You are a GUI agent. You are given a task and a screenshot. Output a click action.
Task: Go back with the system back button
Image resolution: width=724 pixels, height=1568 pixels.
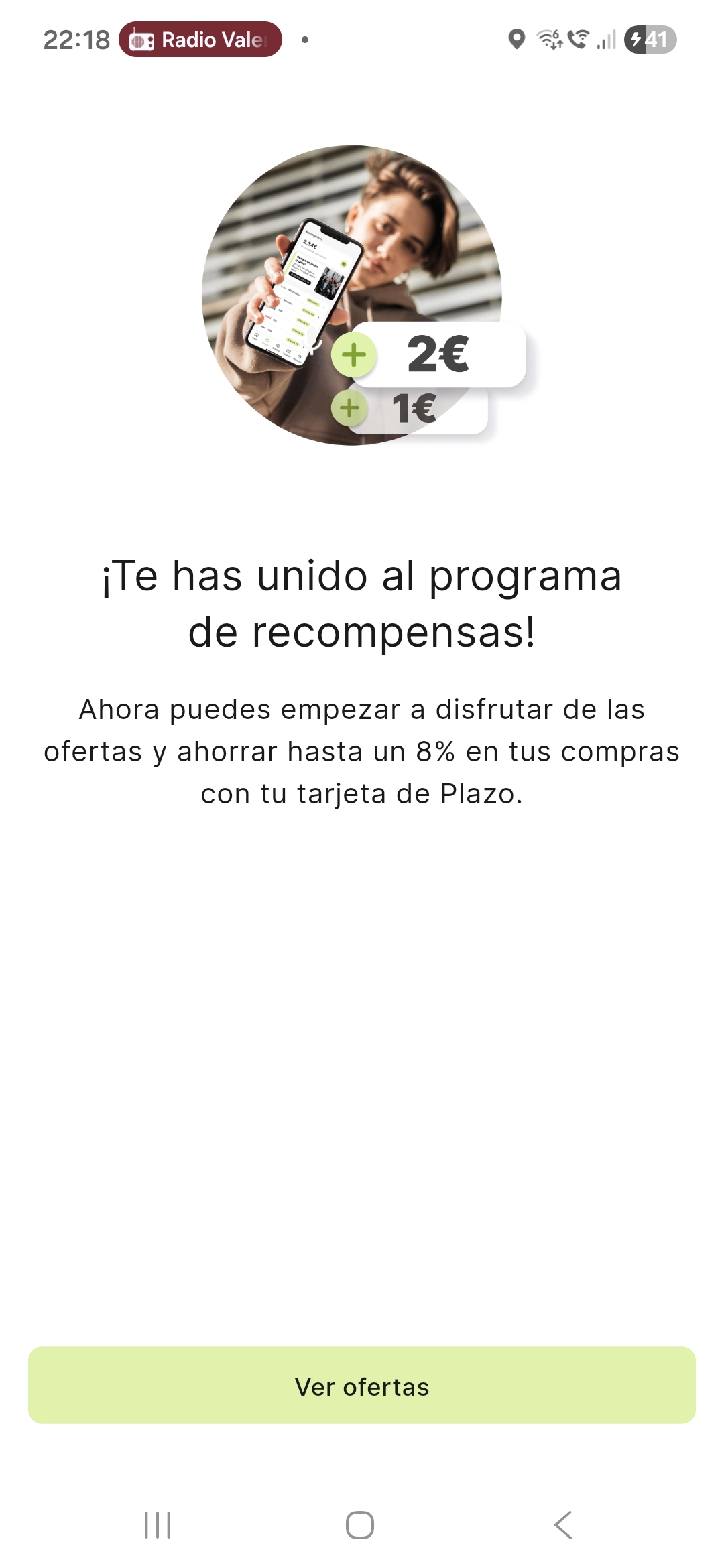tap(563, 1525)
